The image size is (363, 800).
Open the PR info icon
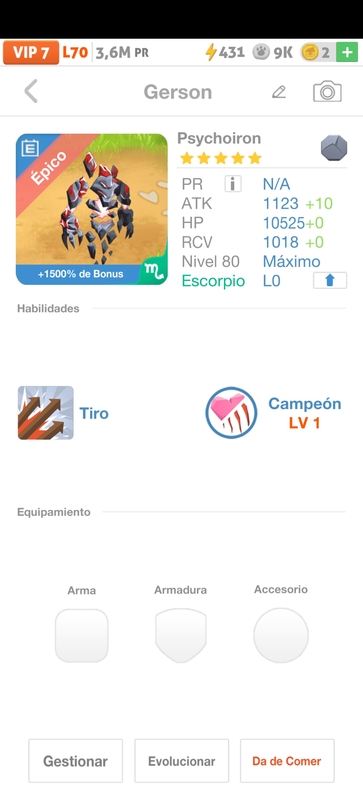tap(233, 184)
